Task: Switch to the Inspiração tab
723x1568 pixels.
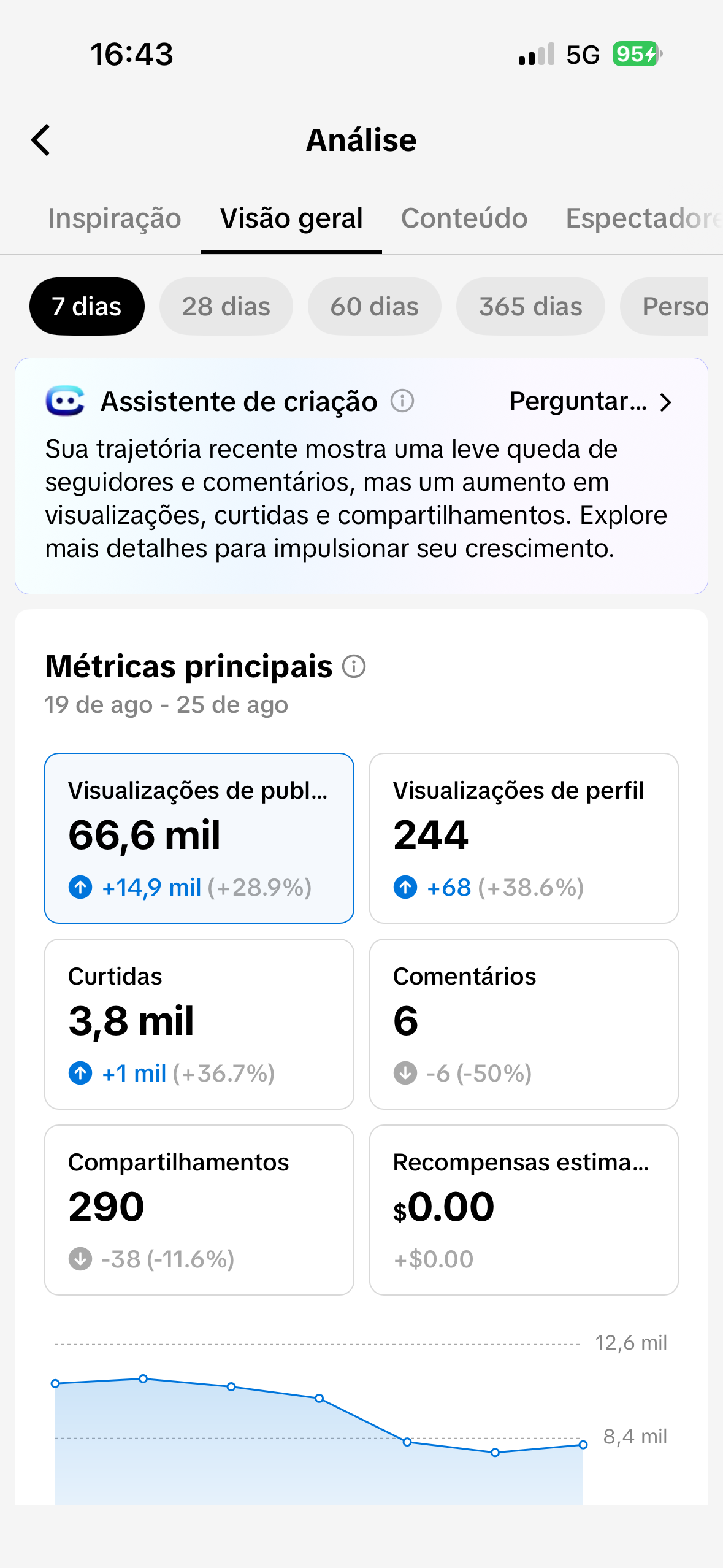Action: (115, 218)
